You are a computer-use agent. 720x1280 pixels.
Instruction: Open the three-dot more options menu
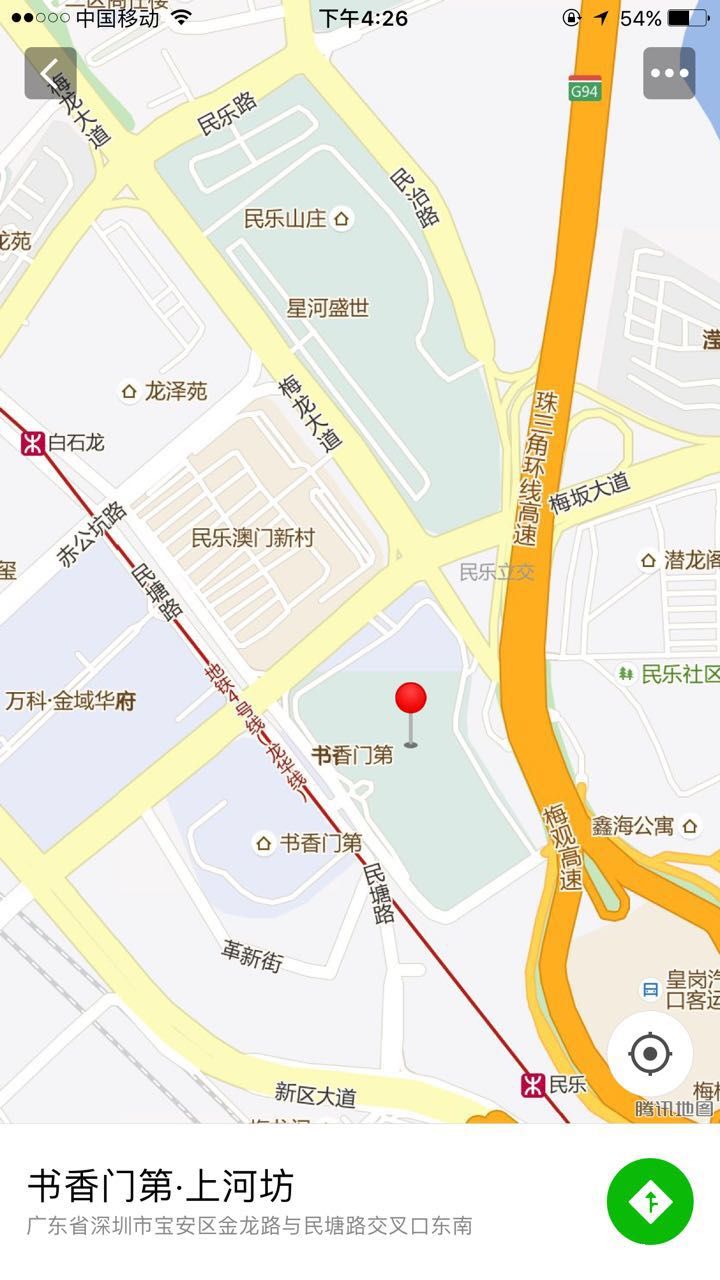coord(669,73)
